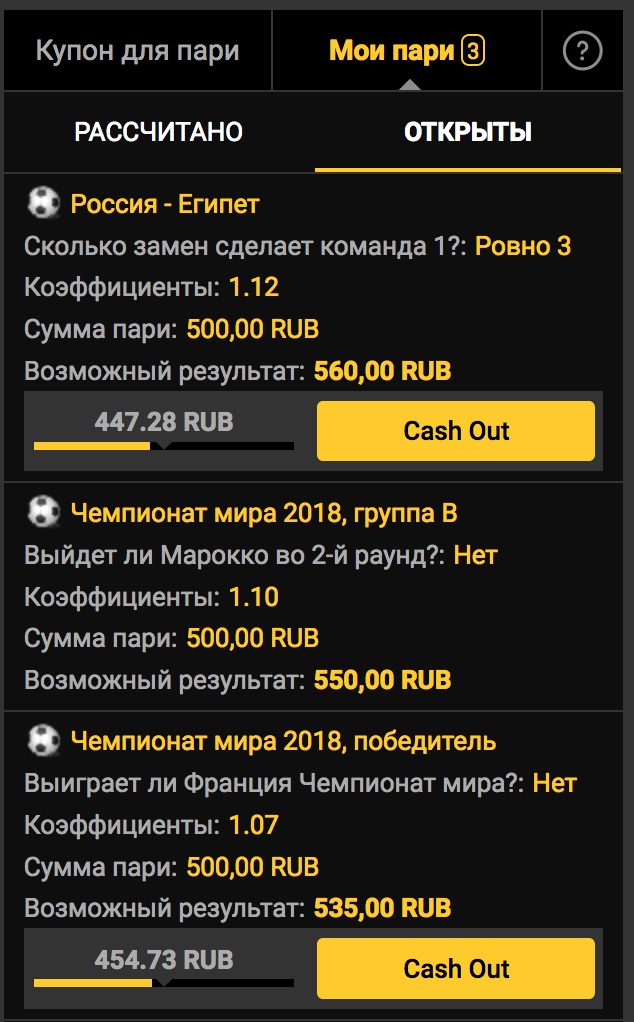Cash Out the Франция победитель bet
The width and height of the screenshot is (634, 1022).
coord(456,969)
